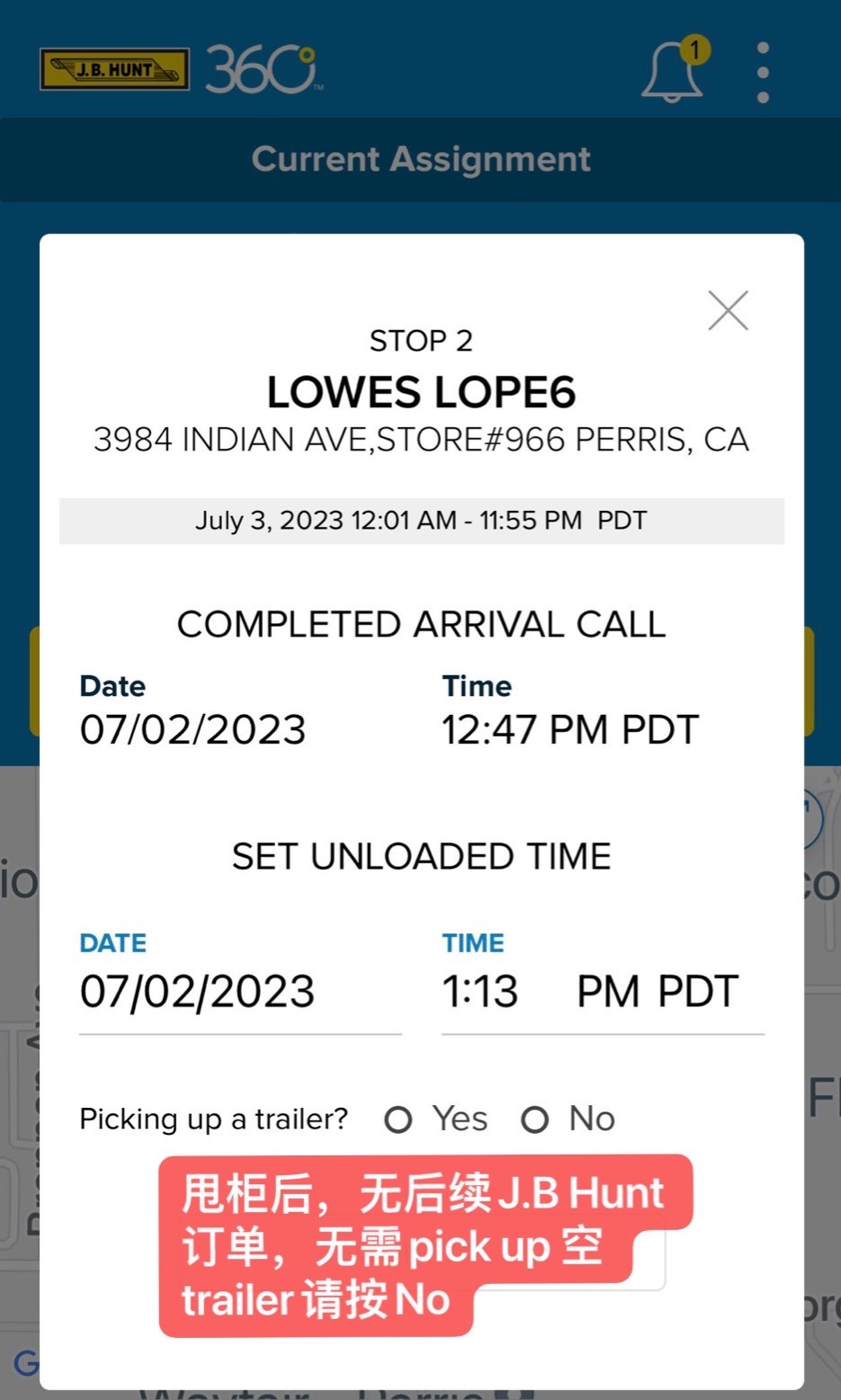Open the notifications bell
Screen dimensions: 841x1400
click(x=673, y=72)
